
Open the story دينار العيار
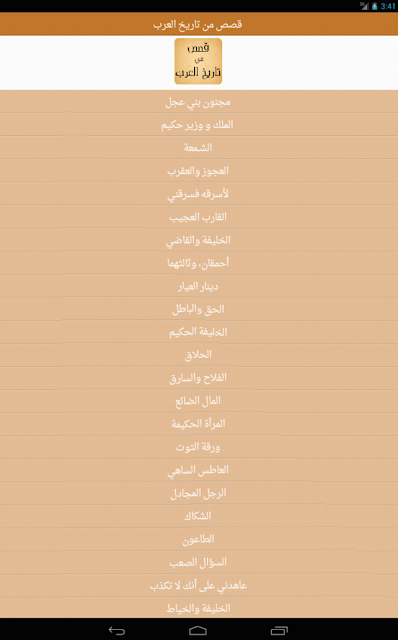[x=199, y=286]
